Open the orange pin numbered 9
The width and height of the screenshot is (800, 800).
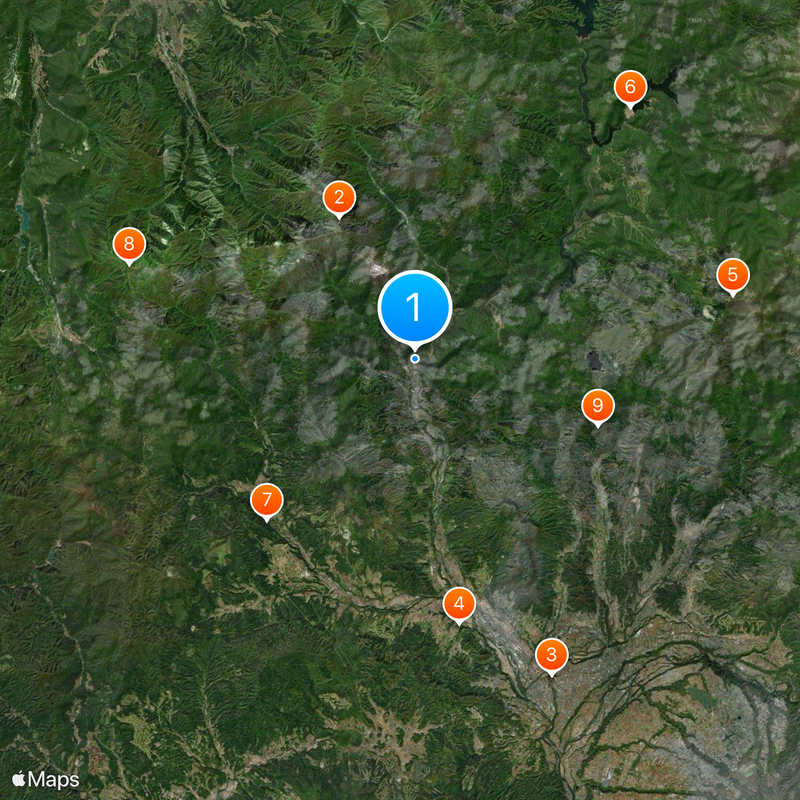tap(597, 406)
